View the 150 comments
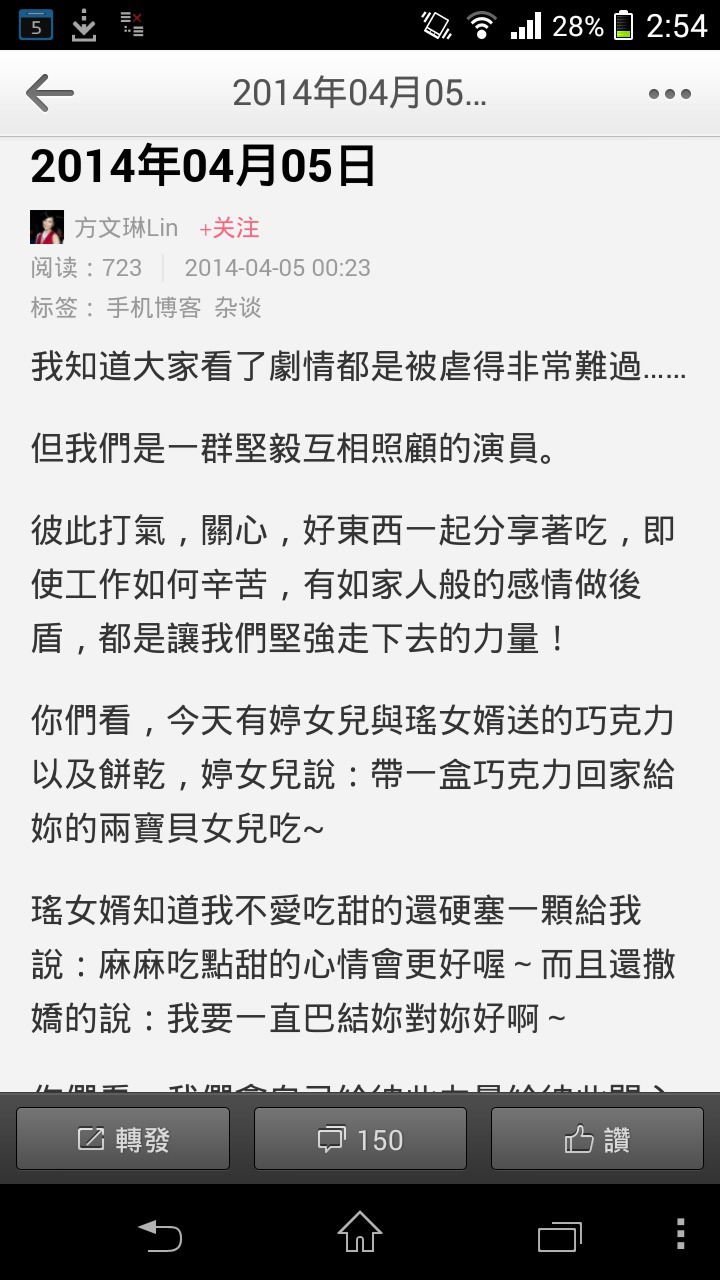The width and height of the screenshot is (720, 1280). pyautogui.click(x=360, y=1139)
